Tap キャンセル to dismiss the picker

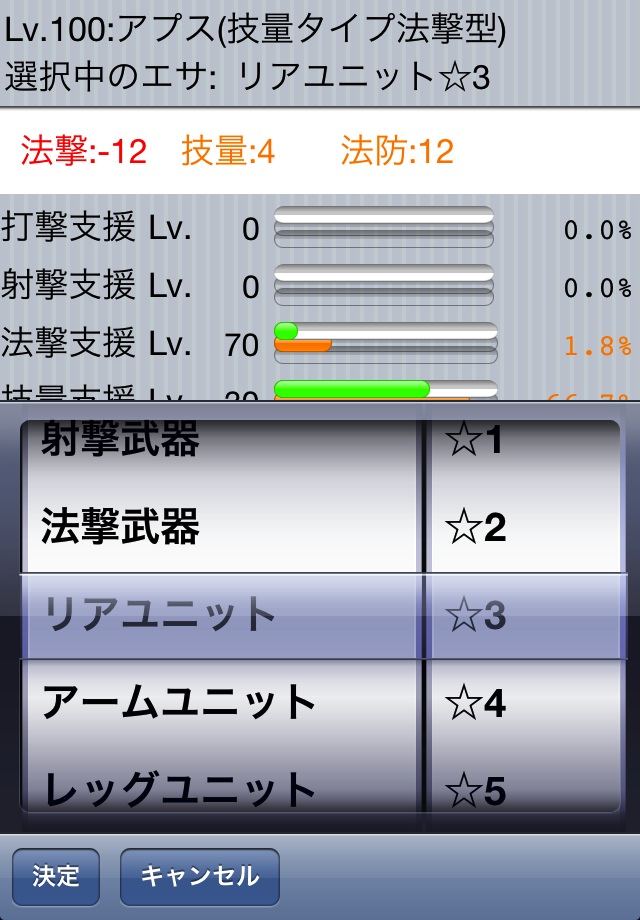click(x=199, y=877)
